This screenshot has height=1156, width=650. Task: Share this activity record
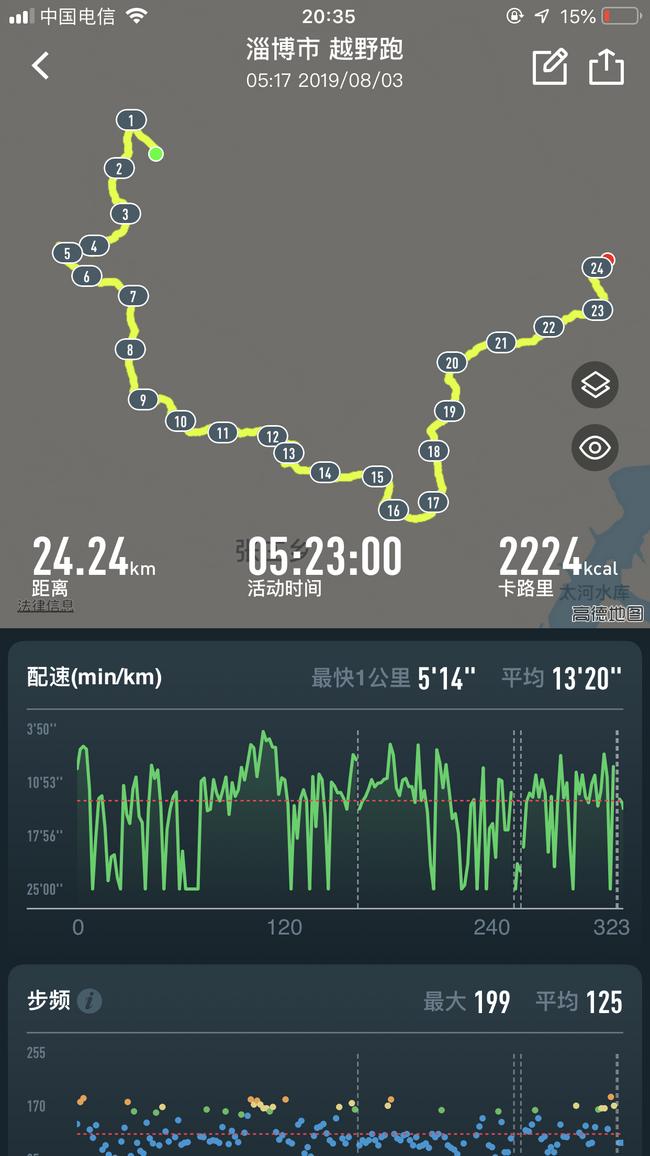[x=606, y=67]
